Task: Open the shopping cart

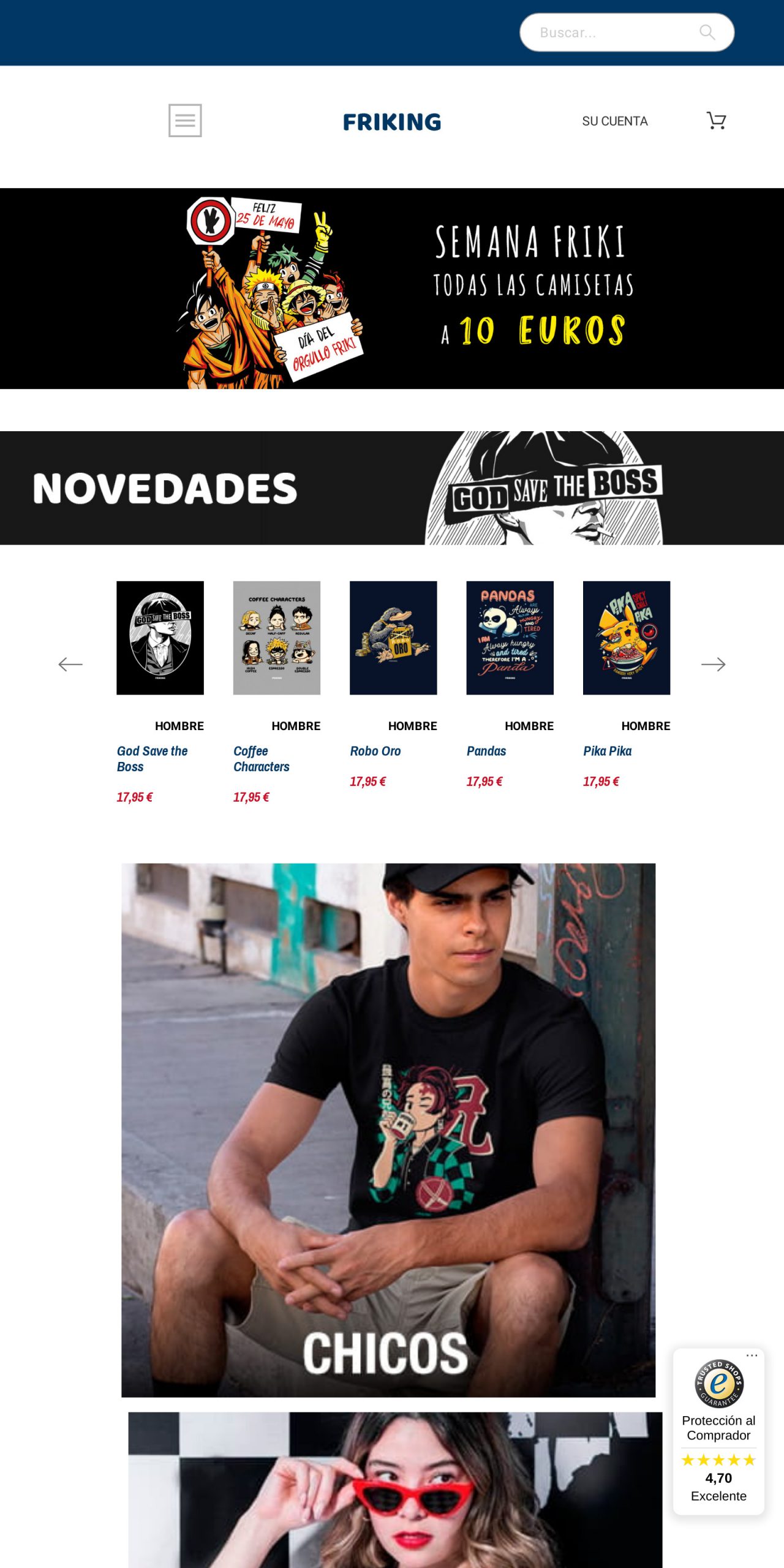Action: coord(716,121)
